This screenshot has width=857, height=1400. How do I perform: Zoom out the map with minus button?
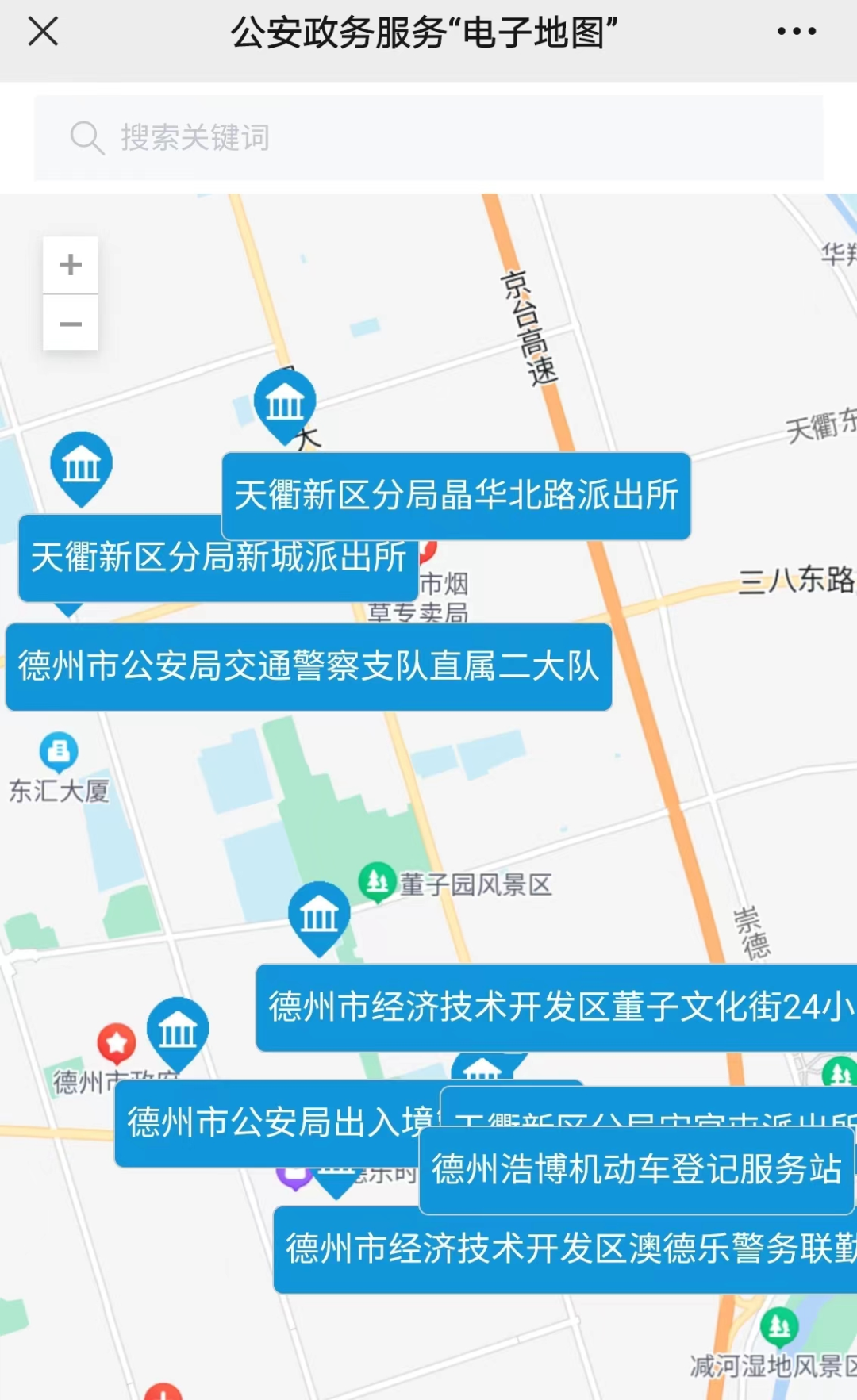point(71,324)
